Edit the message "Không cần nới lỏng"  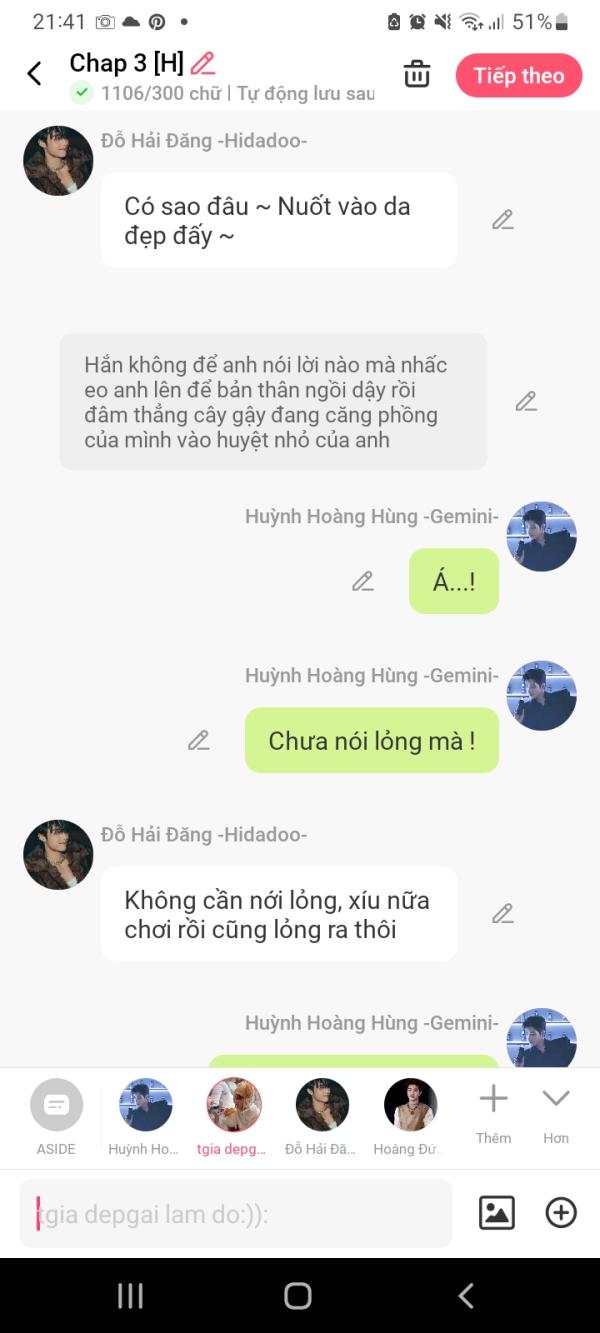(503, 914)
